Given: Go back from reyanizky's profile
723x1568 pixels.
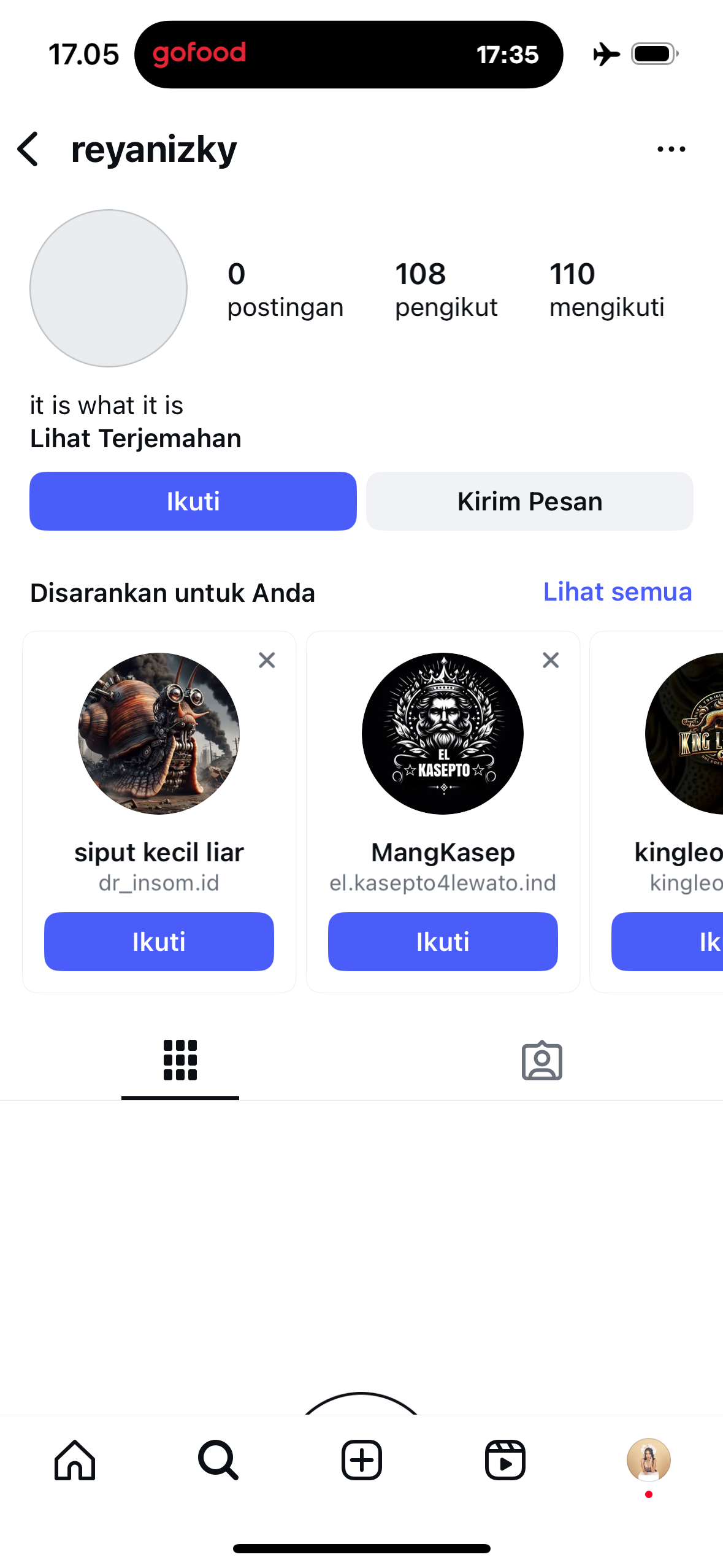Looking at the screenshot, I should 28,149.
